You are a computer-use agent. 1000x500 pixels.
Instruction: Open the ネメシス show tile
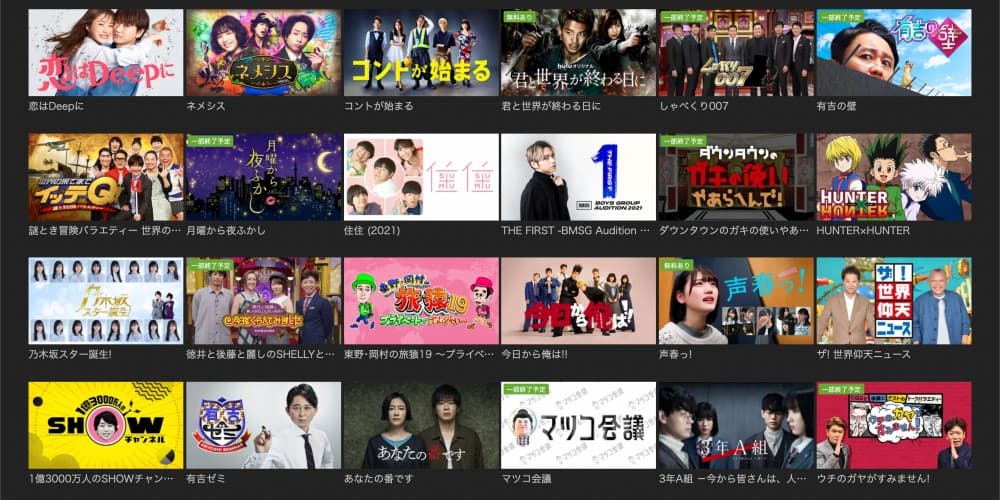coord(263,53)
